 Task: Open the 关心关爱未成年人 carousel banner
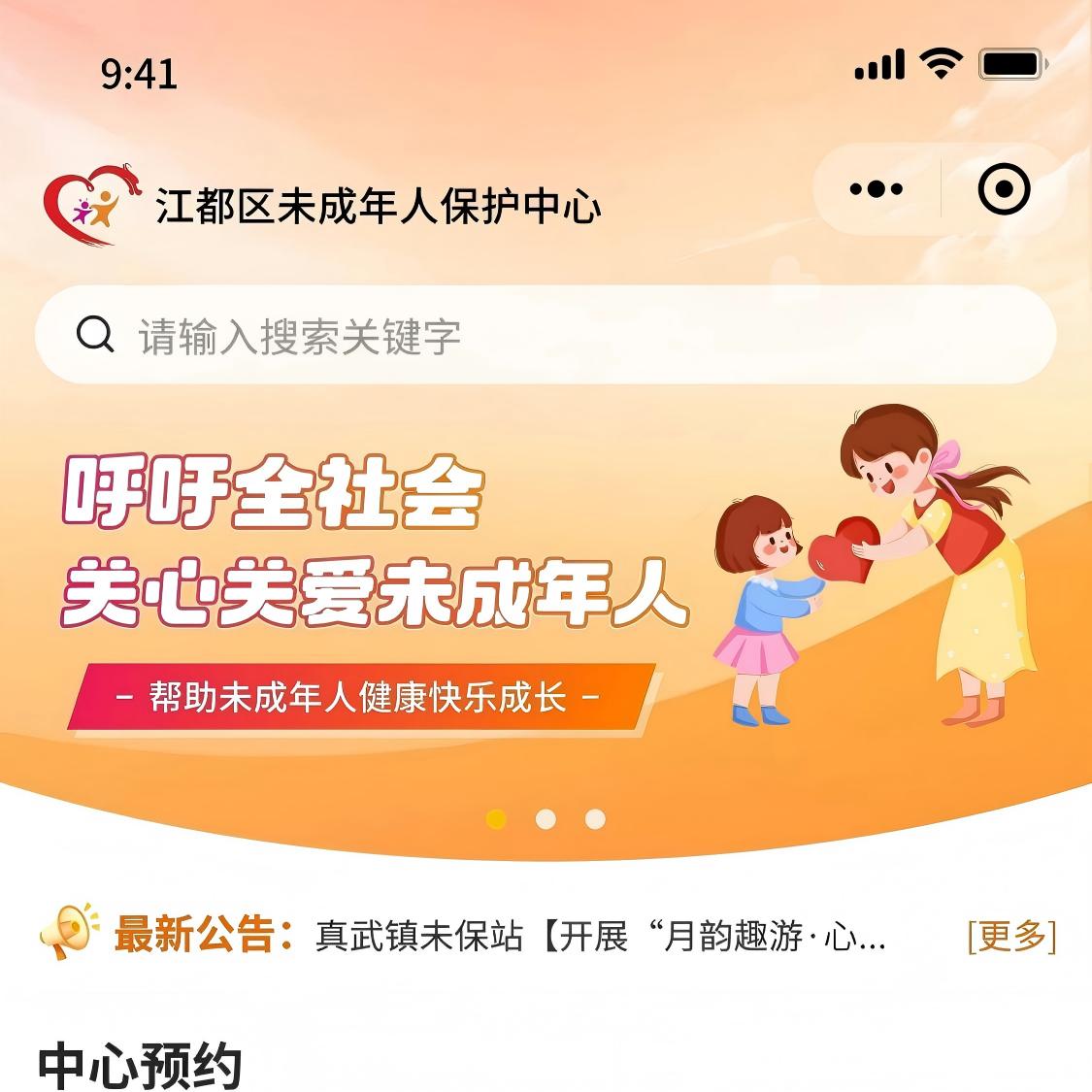(x=546, y=582)
